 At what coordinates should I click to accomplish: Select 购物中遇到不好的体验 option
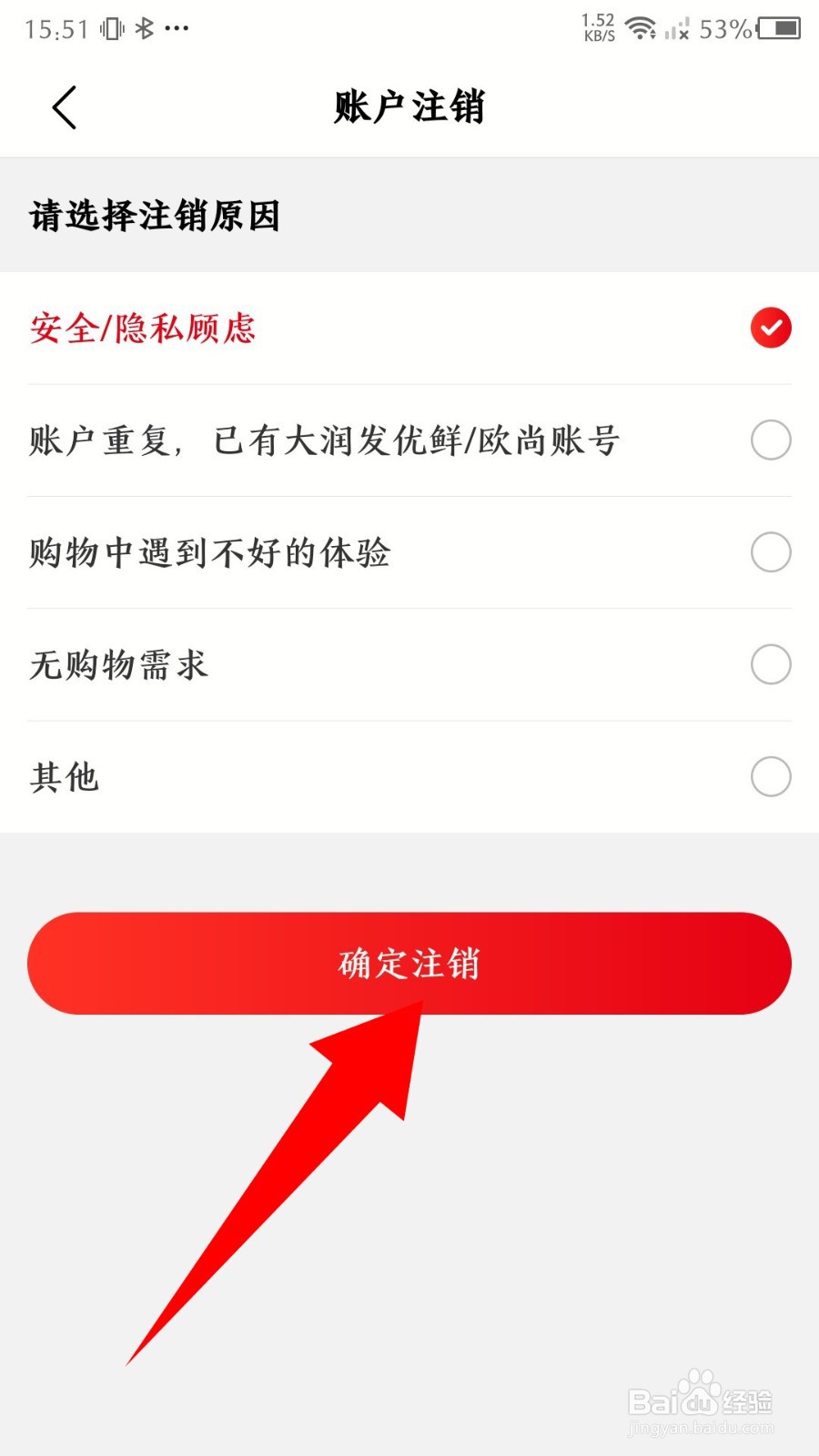[771, 551]
